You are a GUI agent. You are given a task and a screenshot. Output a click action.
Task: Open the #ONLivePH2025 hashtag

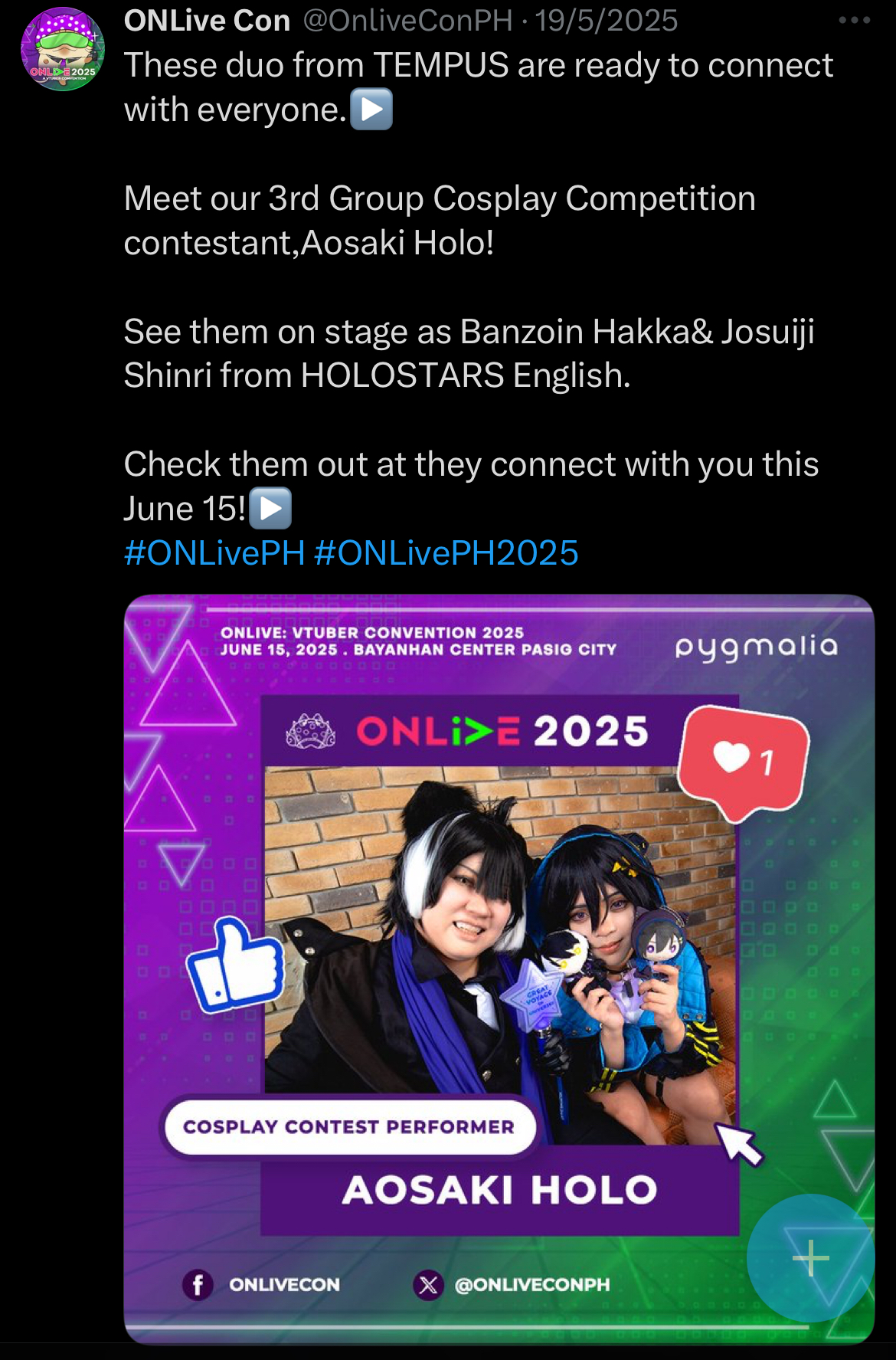tap(446, 553)
